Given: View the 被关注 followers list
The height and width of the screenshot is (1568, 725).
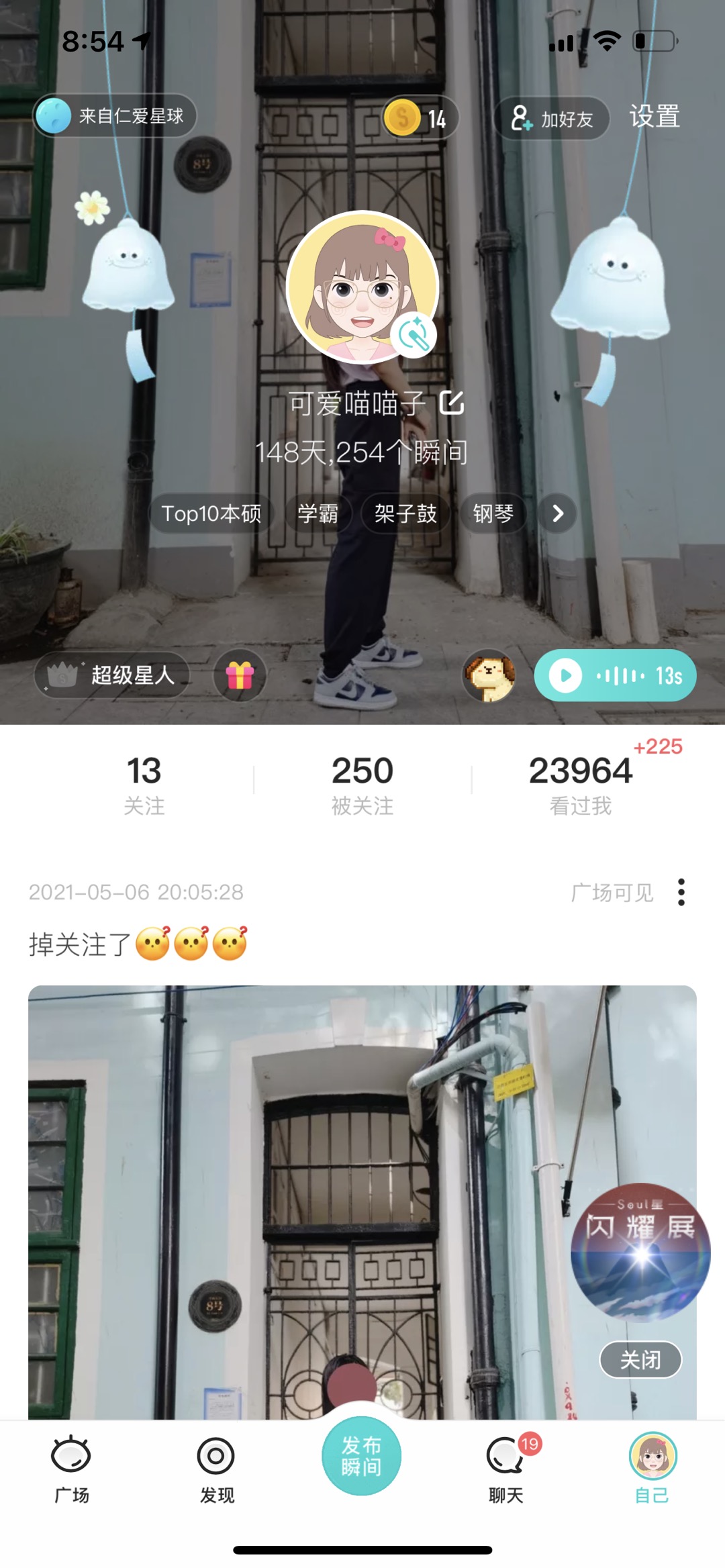Looking at the screenshot, I should [362, 783].
